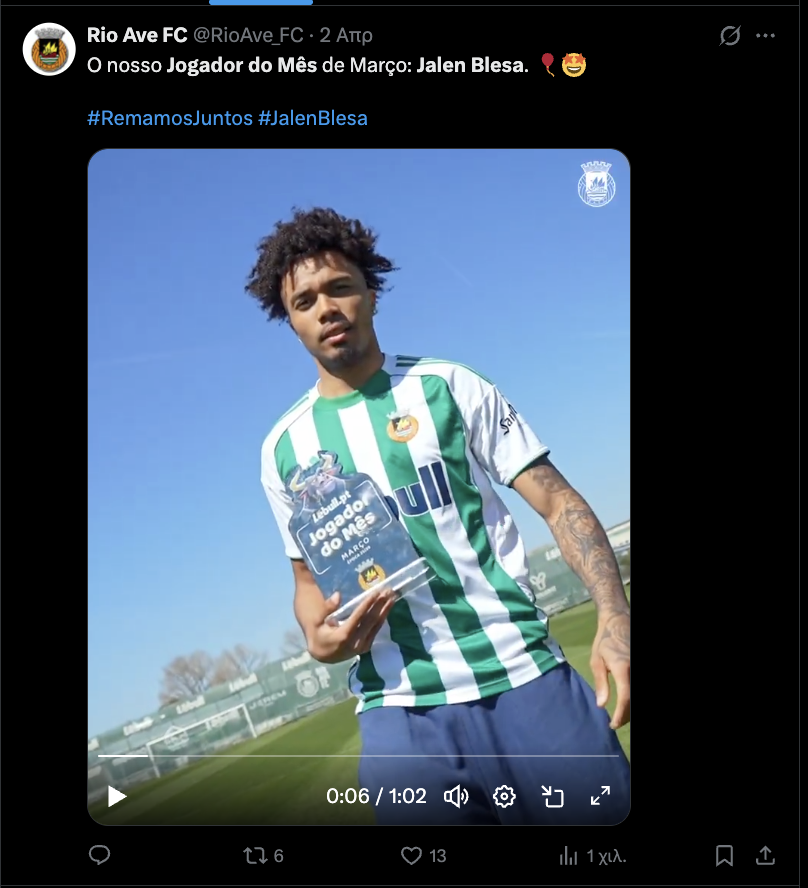Image resolution: width=808 pixels, height=888 pixels.
Task: Like the Jogador do Mês post
Action: click(x=411, y=855)
